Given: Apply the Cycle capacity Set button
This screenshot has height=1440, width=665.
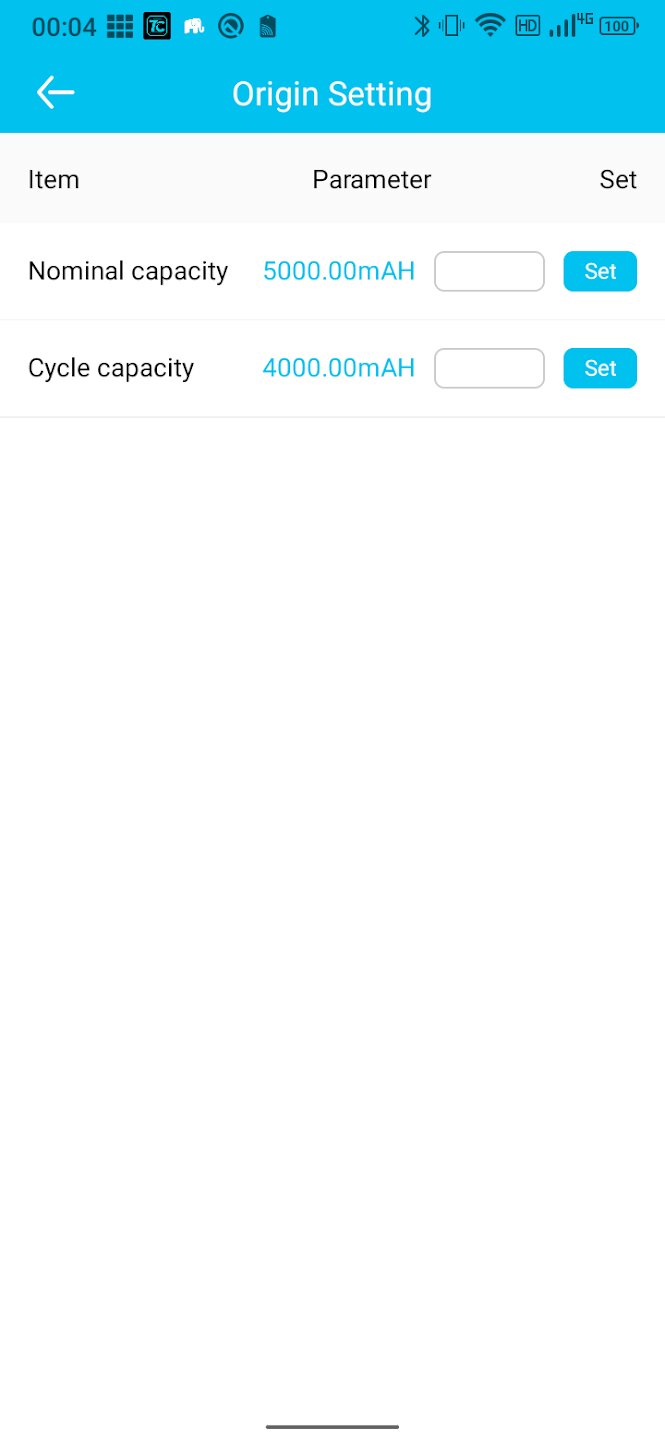Looking at the screenshot, I should [600, 368].
